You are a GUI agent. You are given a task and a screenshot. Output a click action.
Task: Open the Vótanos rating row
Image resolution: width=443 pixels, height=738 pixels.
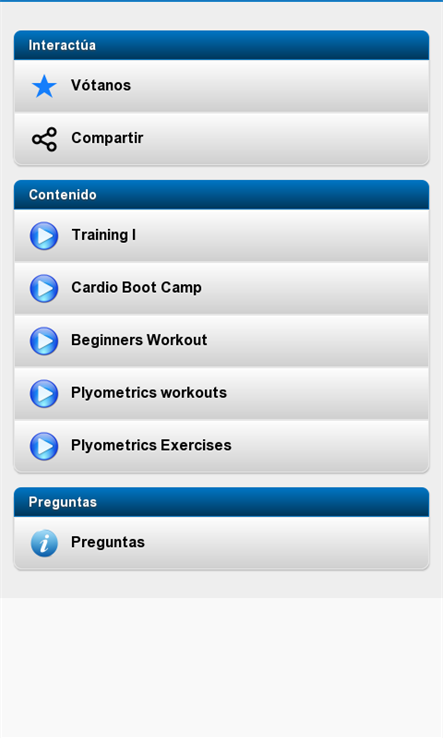[221, 86]
